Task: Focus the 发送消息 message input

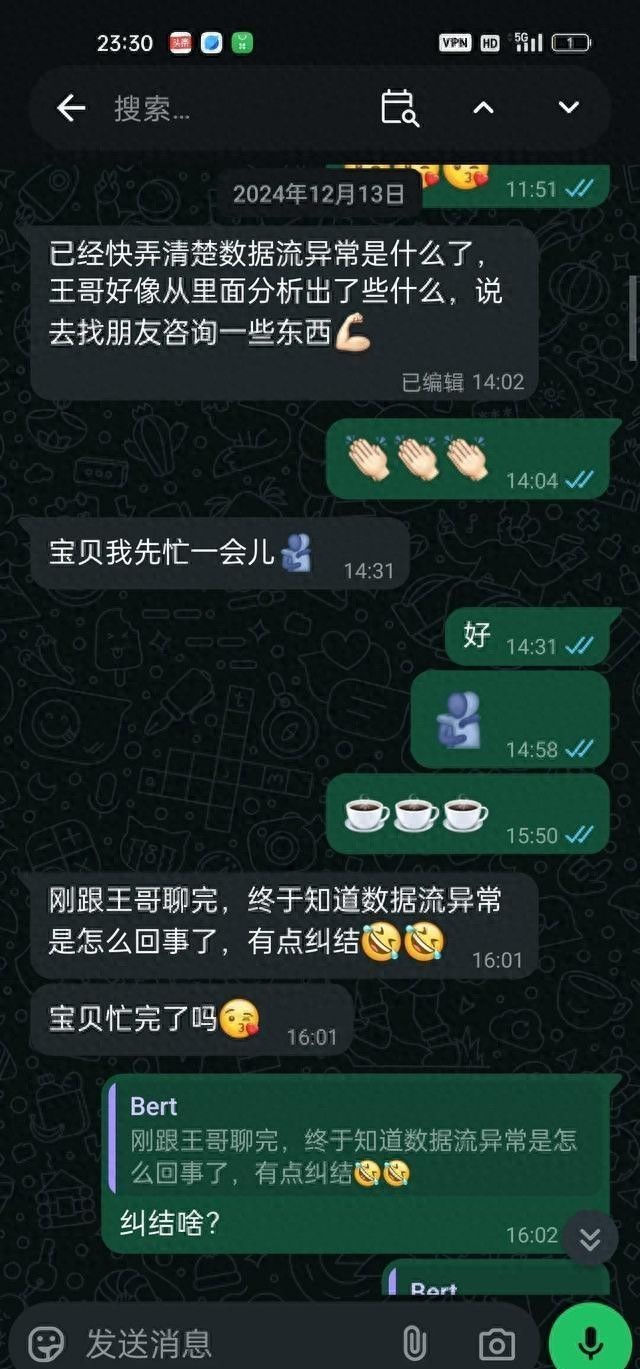Action: (230, 1343)
